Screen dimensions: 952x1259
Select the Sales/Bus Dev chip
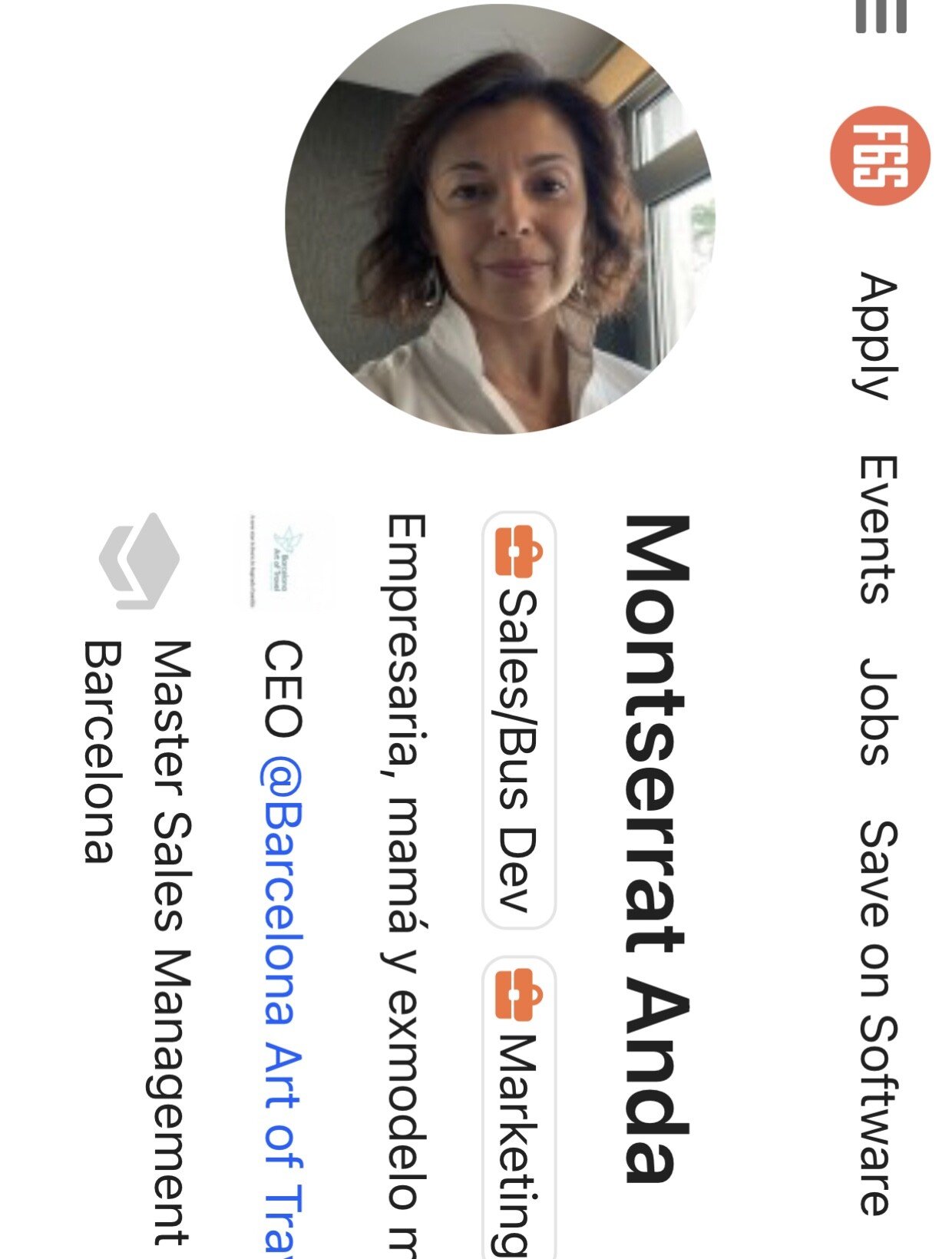(x=519, y=720)
